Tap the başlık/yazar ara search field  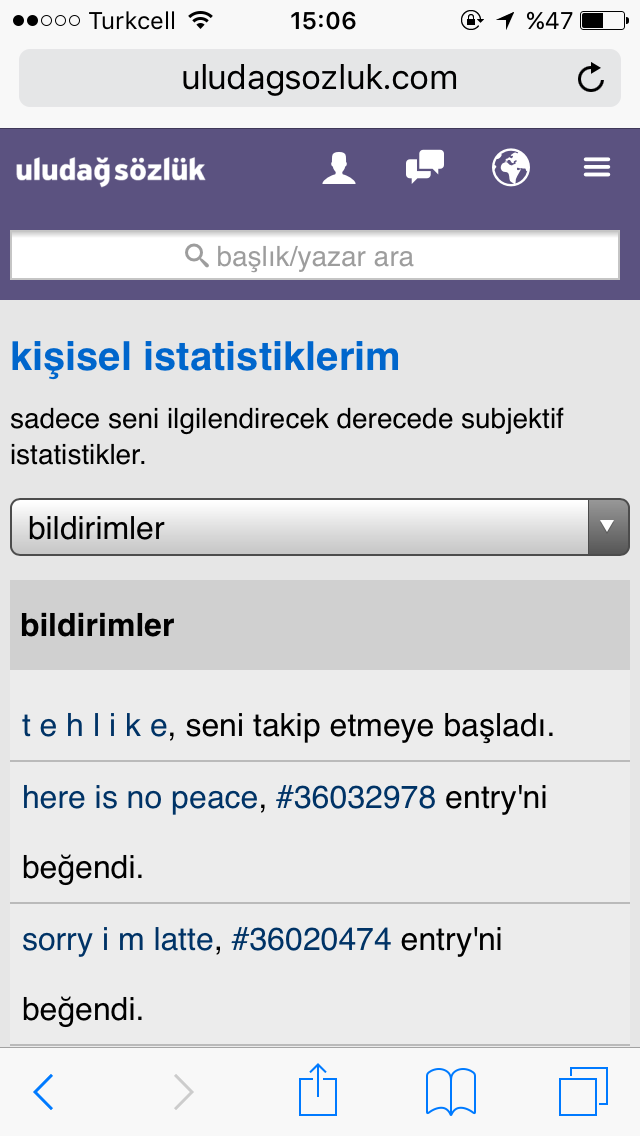pos(315,256)
